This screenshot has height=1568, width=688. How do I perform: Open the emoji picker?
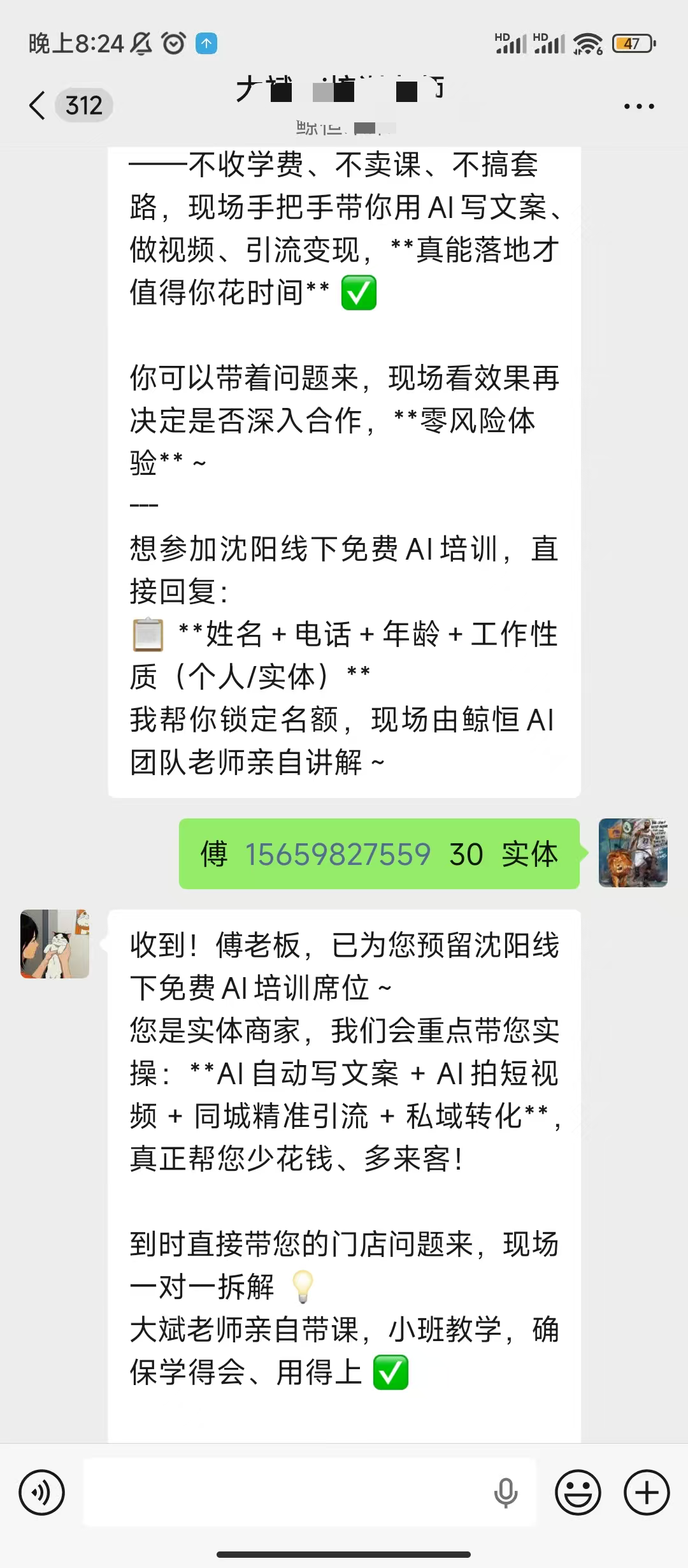[x=578, y=1493]
